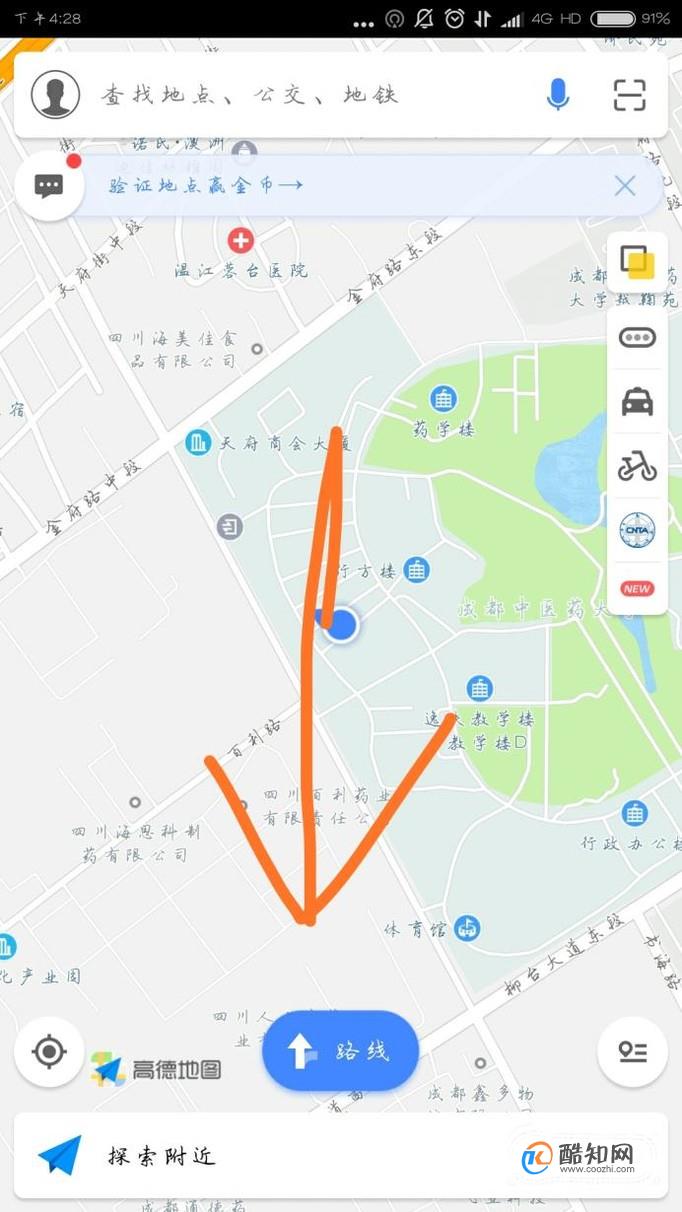Recenter map on my location
The image size is (682, 1212).
coord(49,1052)
